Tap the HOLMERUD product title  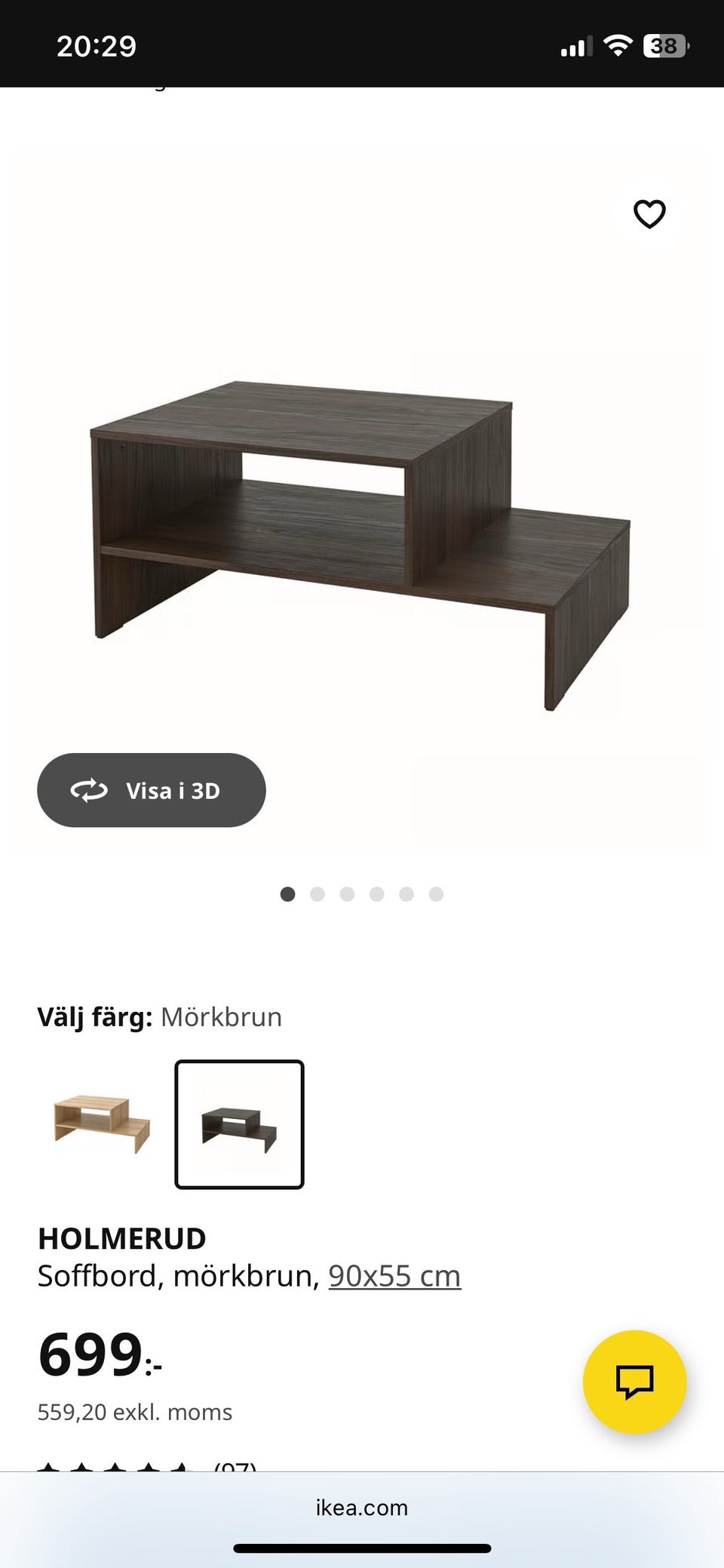(123, 1237)
